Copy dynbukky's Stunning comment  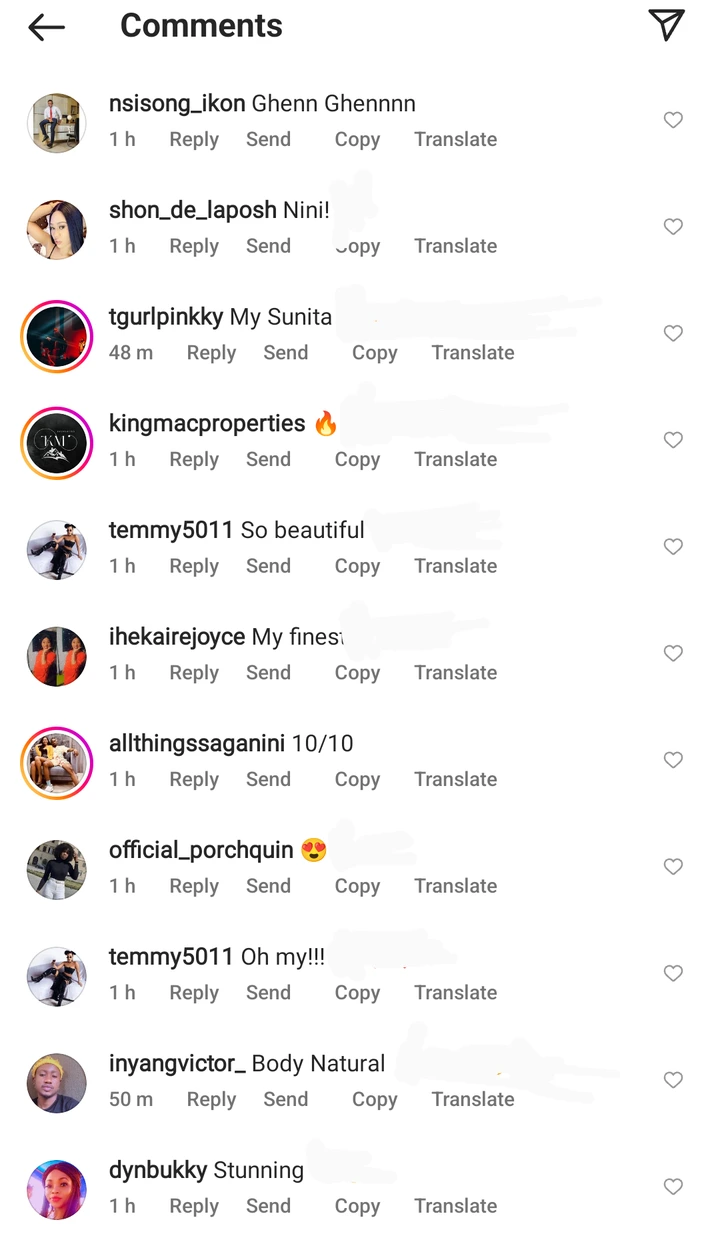click(357, 1206)
